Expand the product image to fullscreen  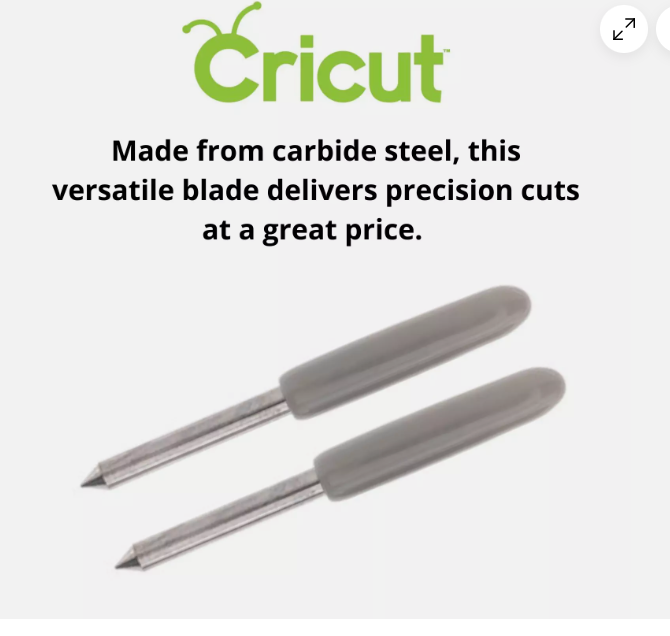624,30
